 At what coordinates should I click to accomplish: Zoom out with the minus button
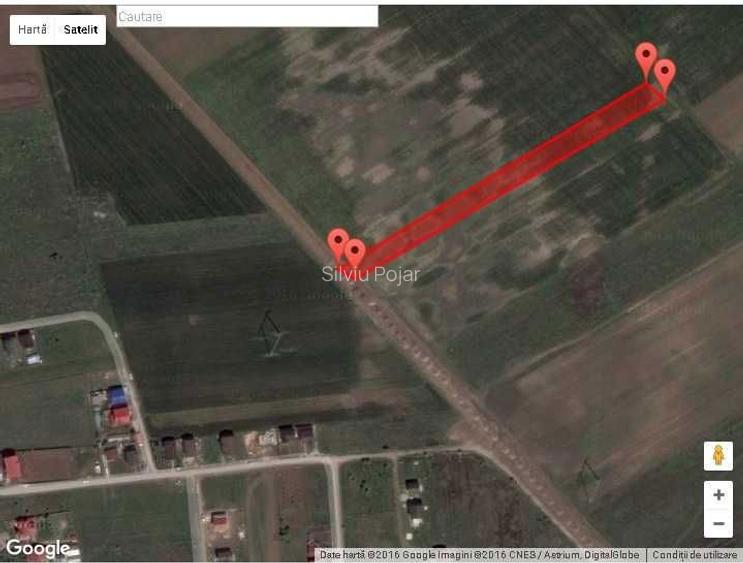(717, 523)
